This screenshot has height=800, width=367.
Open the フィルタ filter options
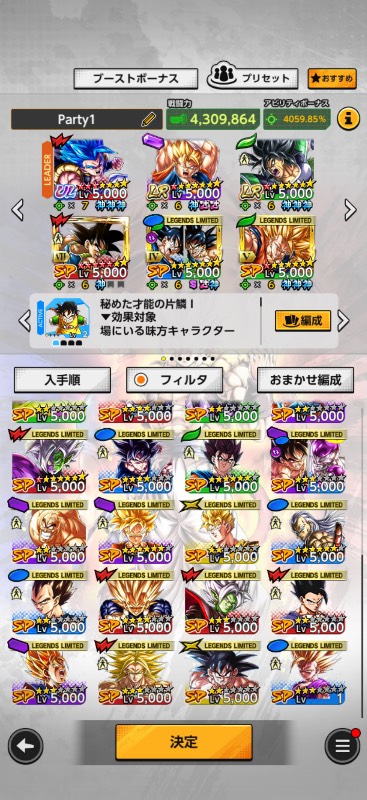tap(175, 380)
